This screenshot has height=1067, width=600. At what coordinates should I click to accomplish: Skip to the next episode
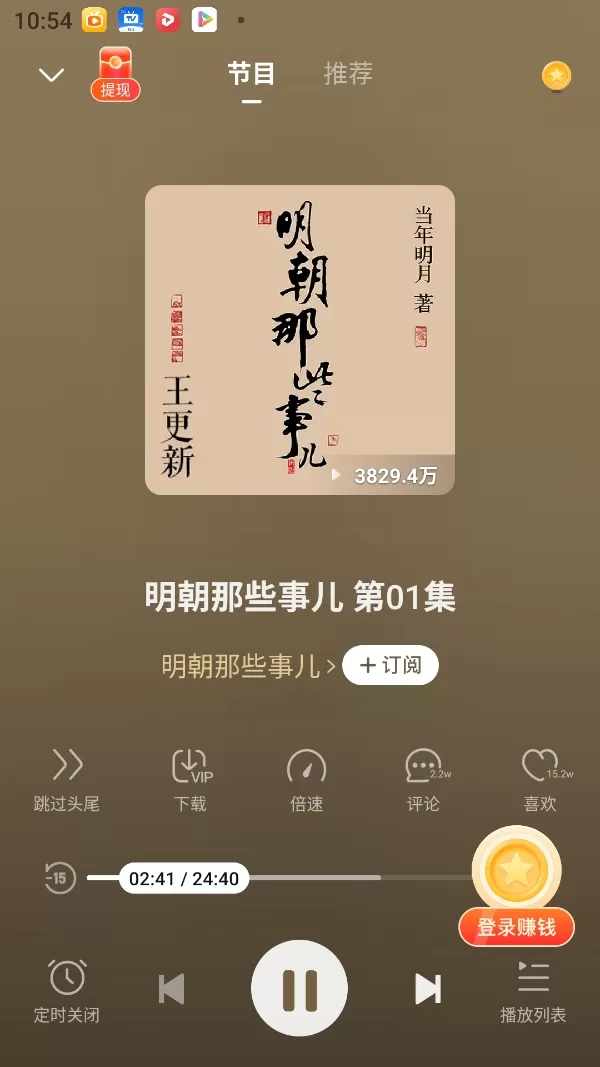pos(428,989)
